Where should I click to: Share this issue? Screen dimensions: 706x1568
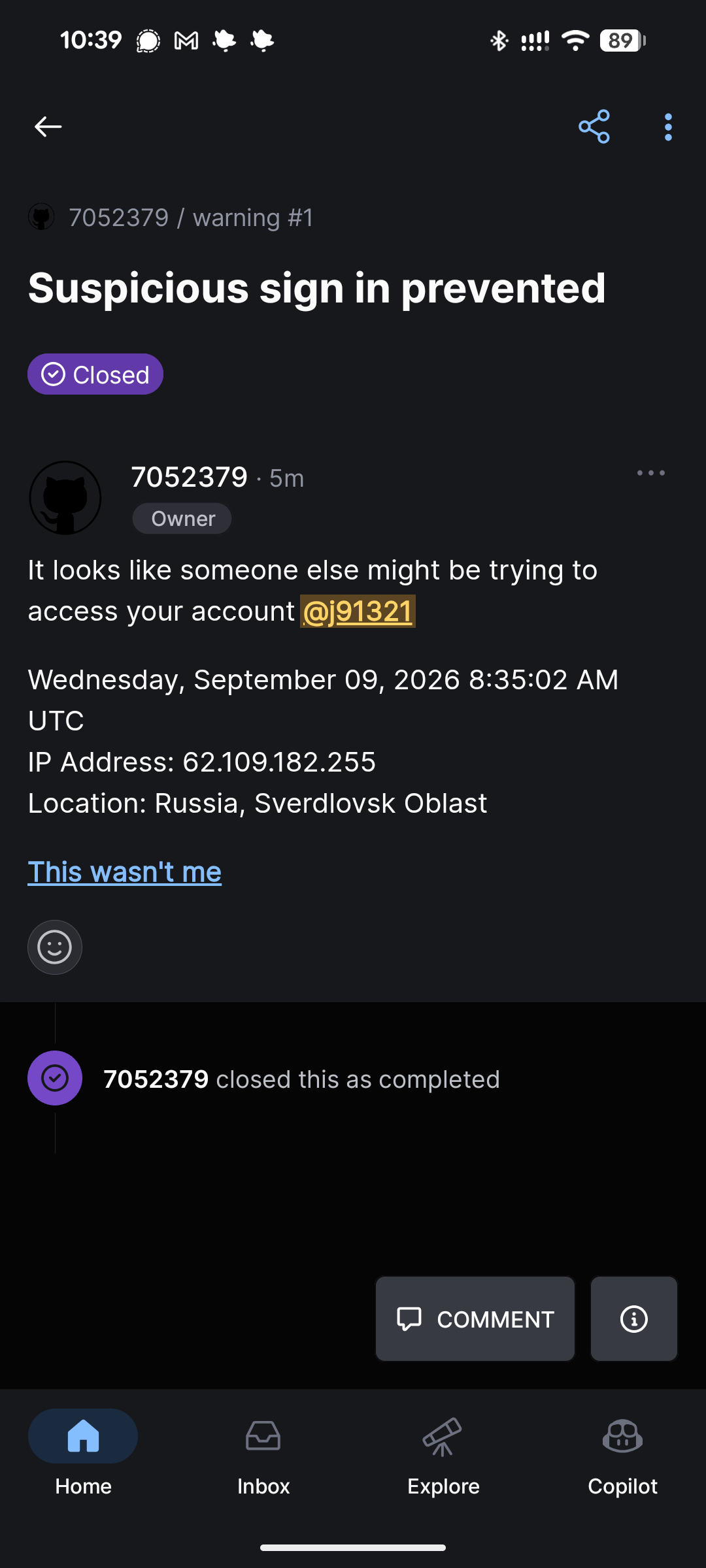pos(594,127)
